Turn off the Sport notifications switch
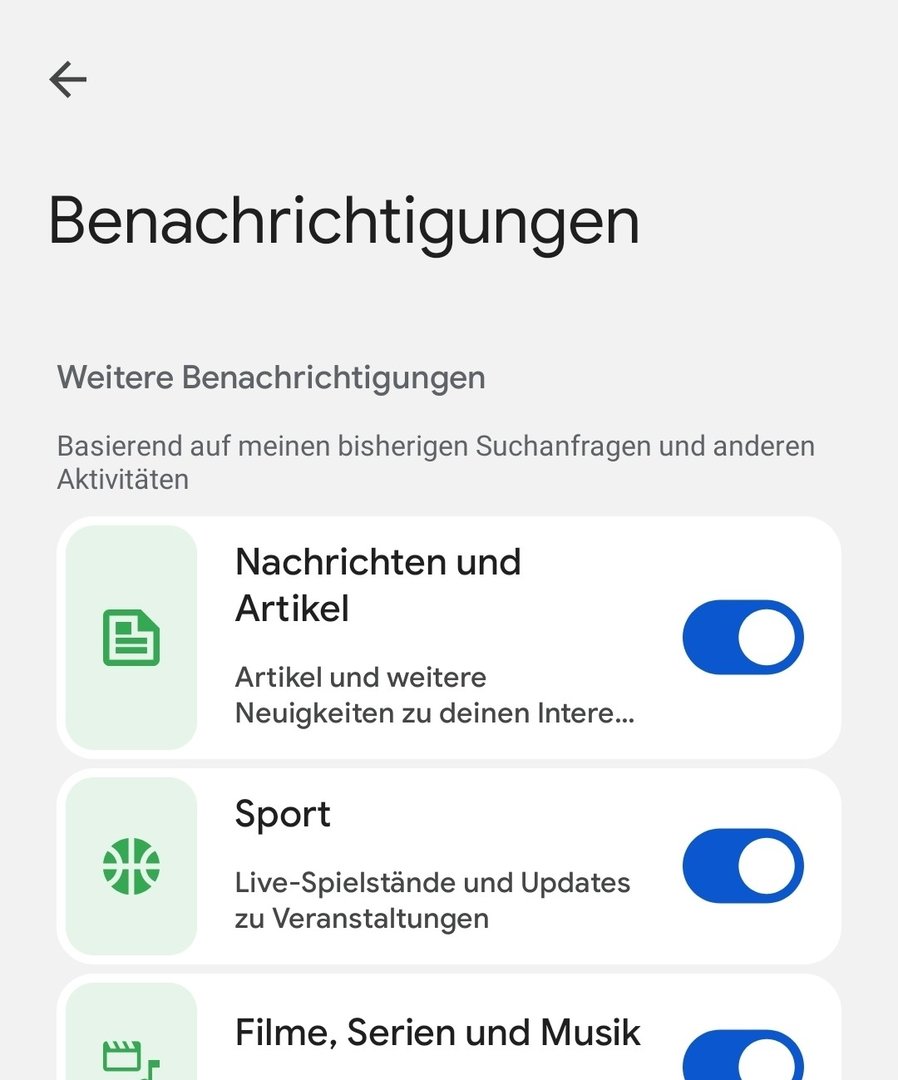Screen dimensions: 898x1080 coord(742,866)
